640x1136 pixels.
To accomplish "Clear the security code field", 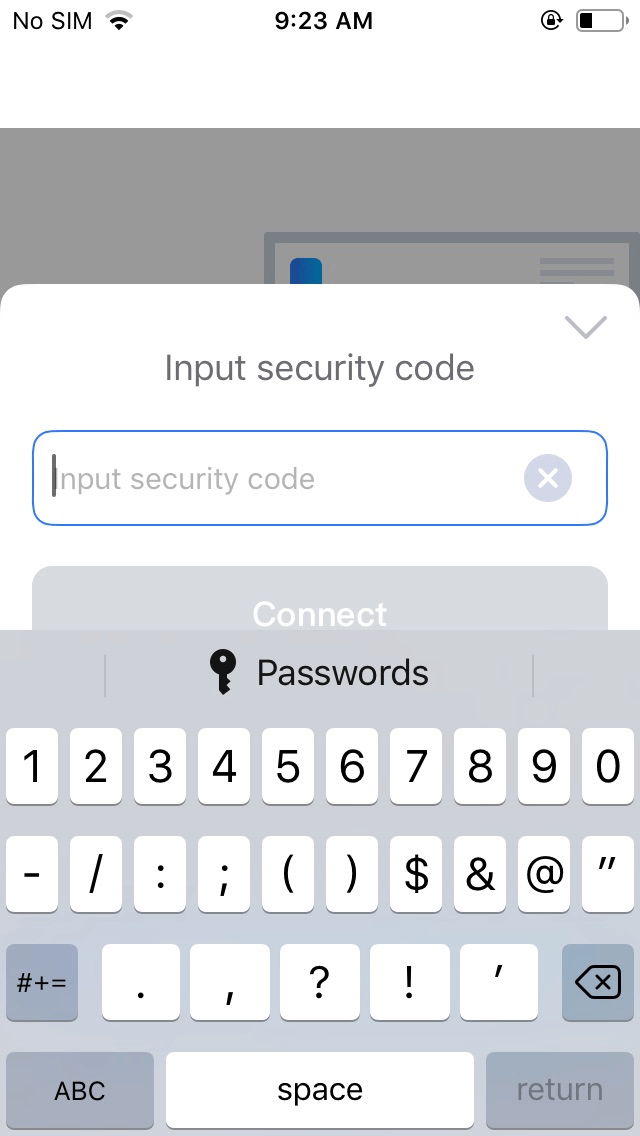I will [x=548, y=478].
